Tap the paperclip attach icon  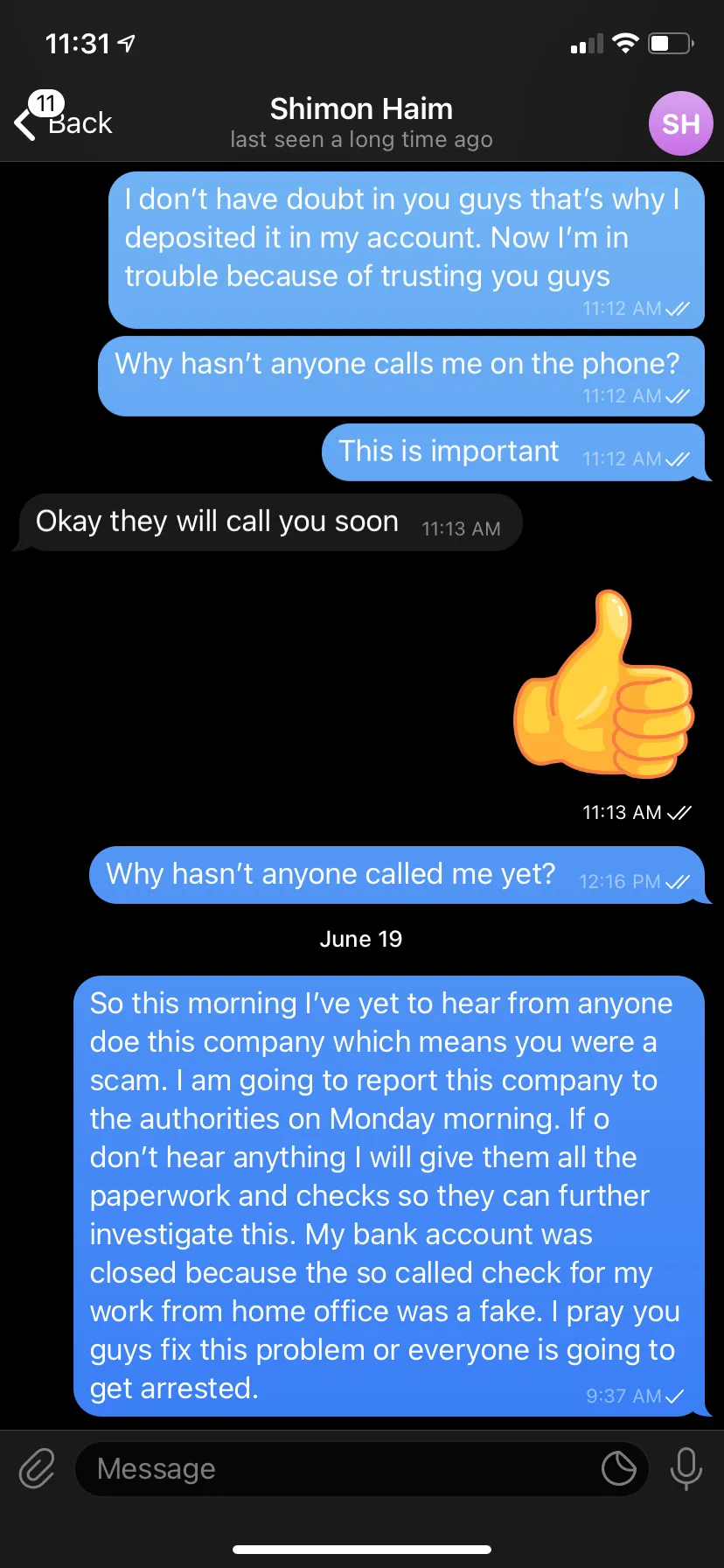click(37, 1468)
